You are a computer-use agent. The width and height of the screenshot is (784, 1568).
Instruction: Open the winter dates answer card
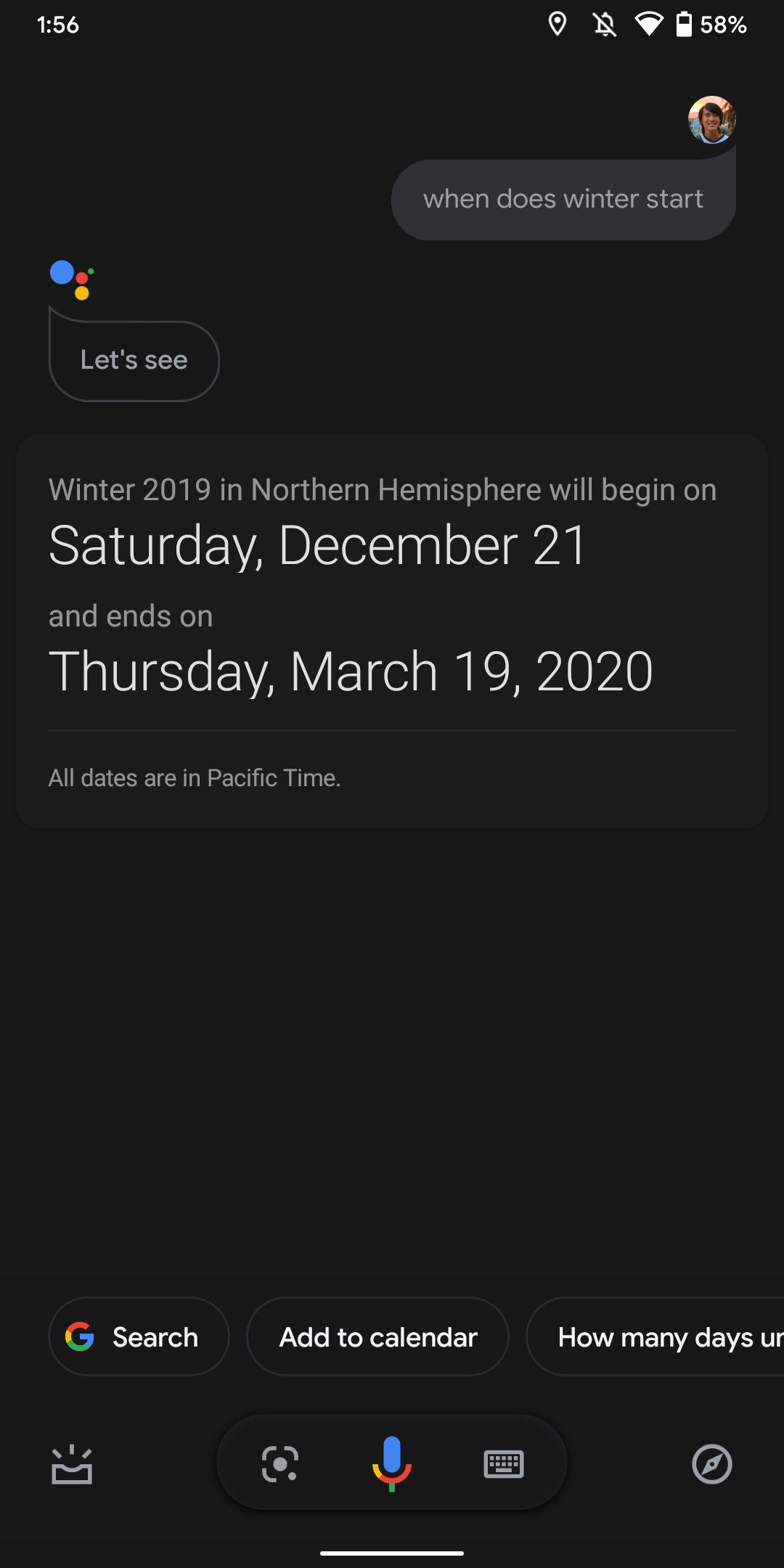point(392,632)
